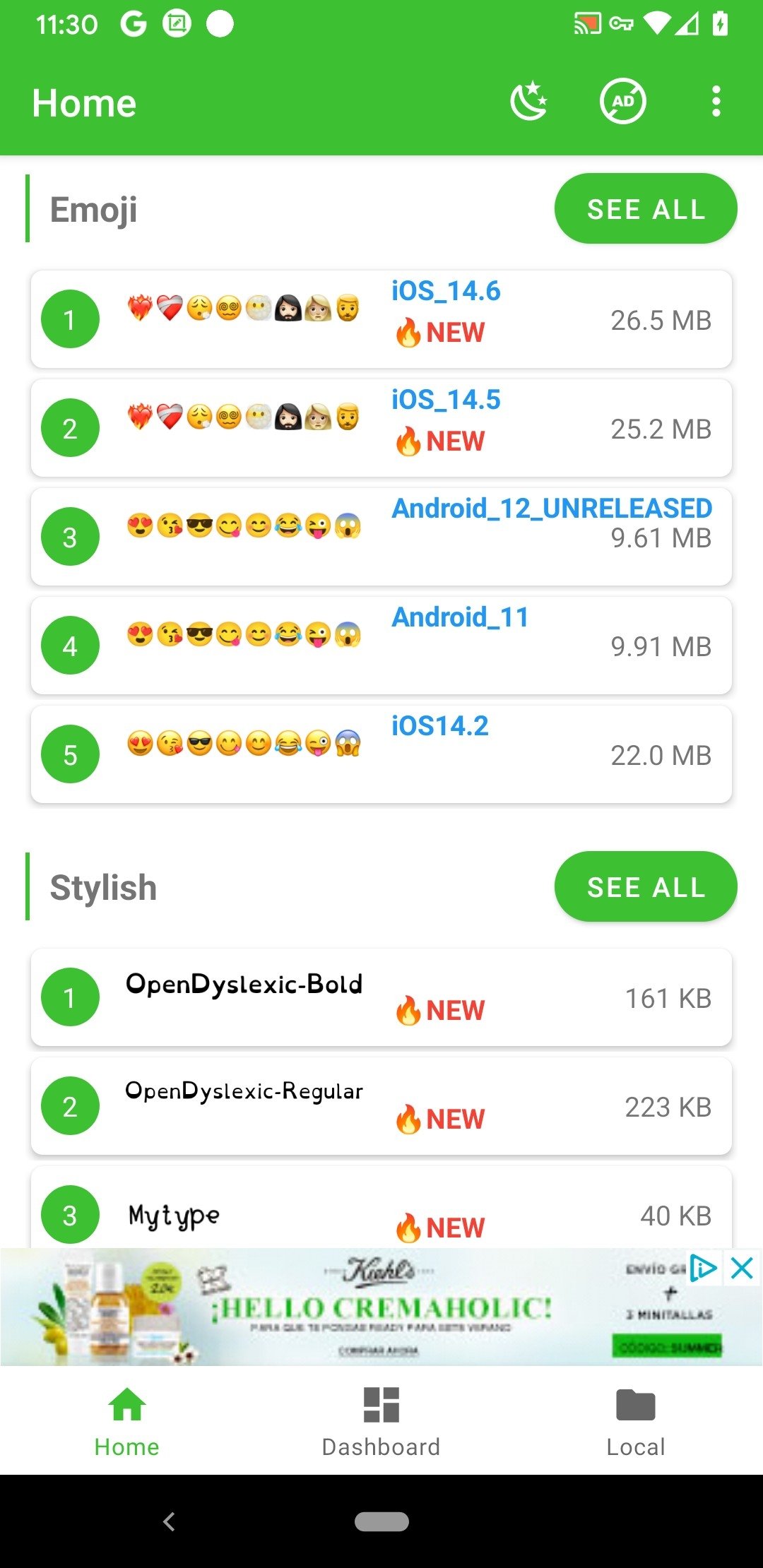Screen dimensions: 763x1568
Task: Open the OpenDyslexic-Bold font
Action: pos(381,997)
